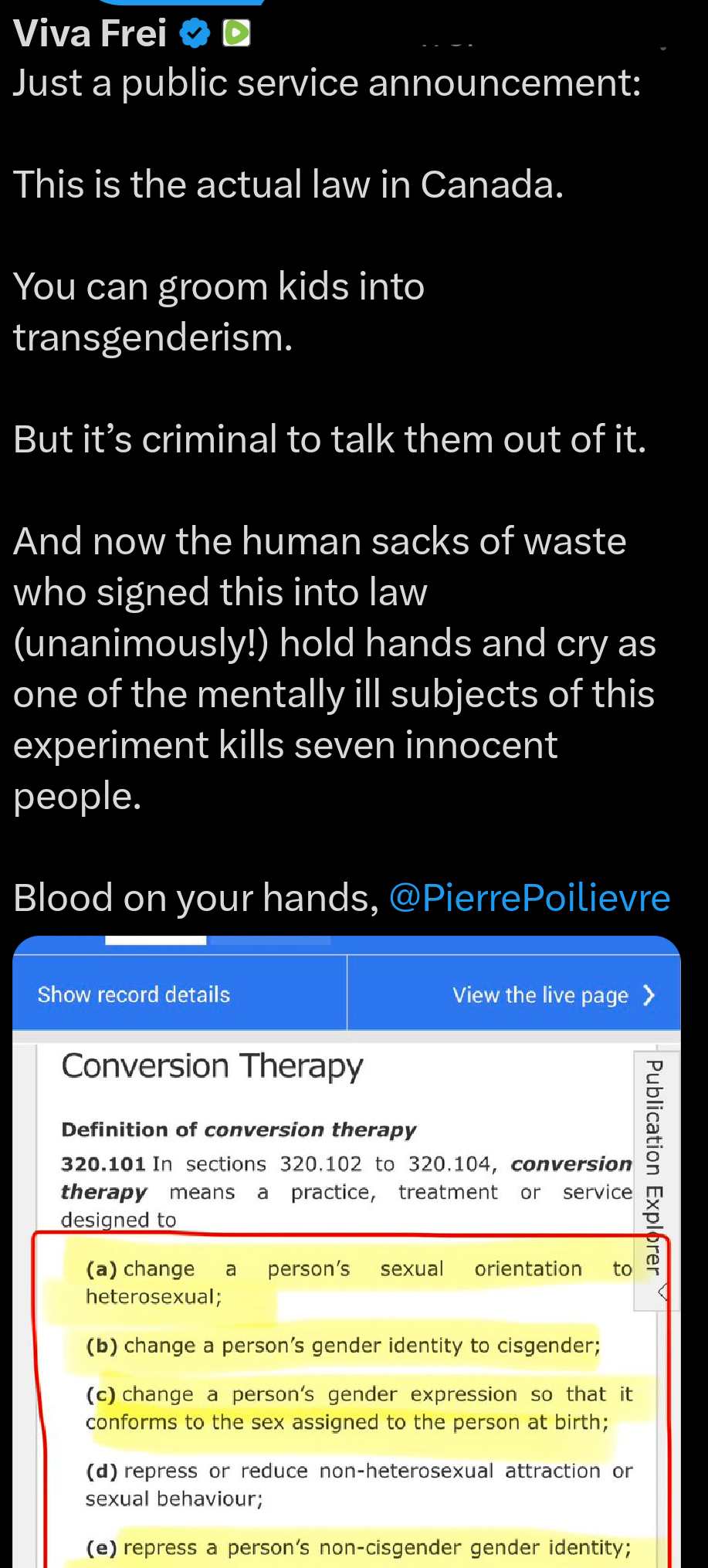Open Viva Frei's profile name

tap(89, 32)
